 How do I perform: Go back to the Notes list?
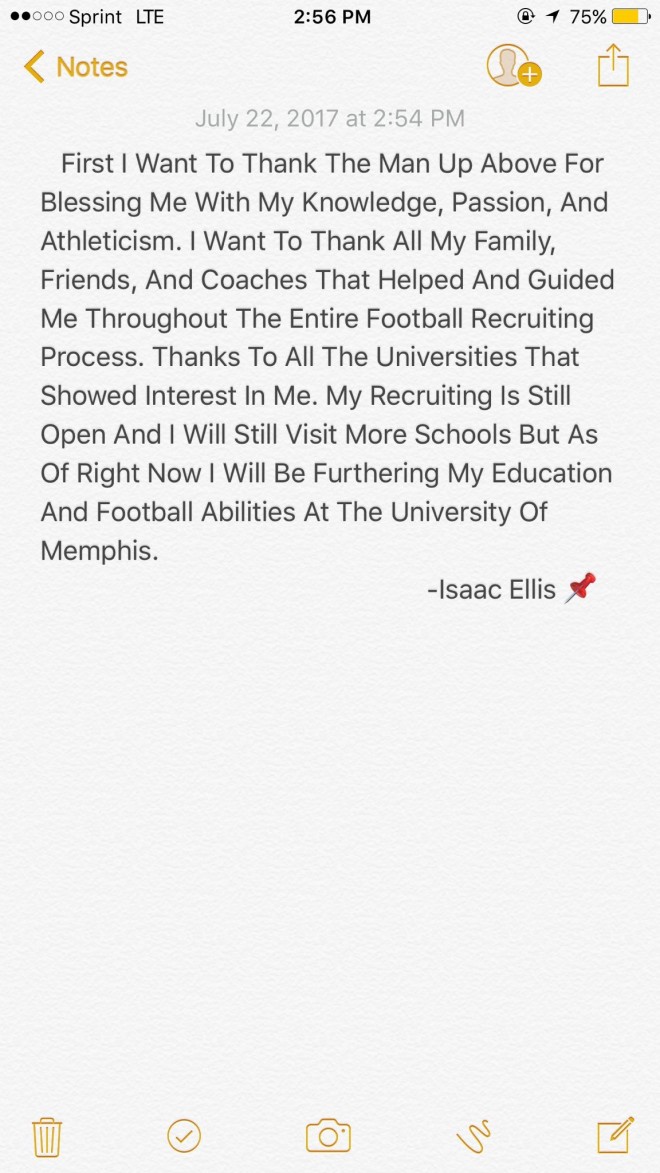coord(76,67)
